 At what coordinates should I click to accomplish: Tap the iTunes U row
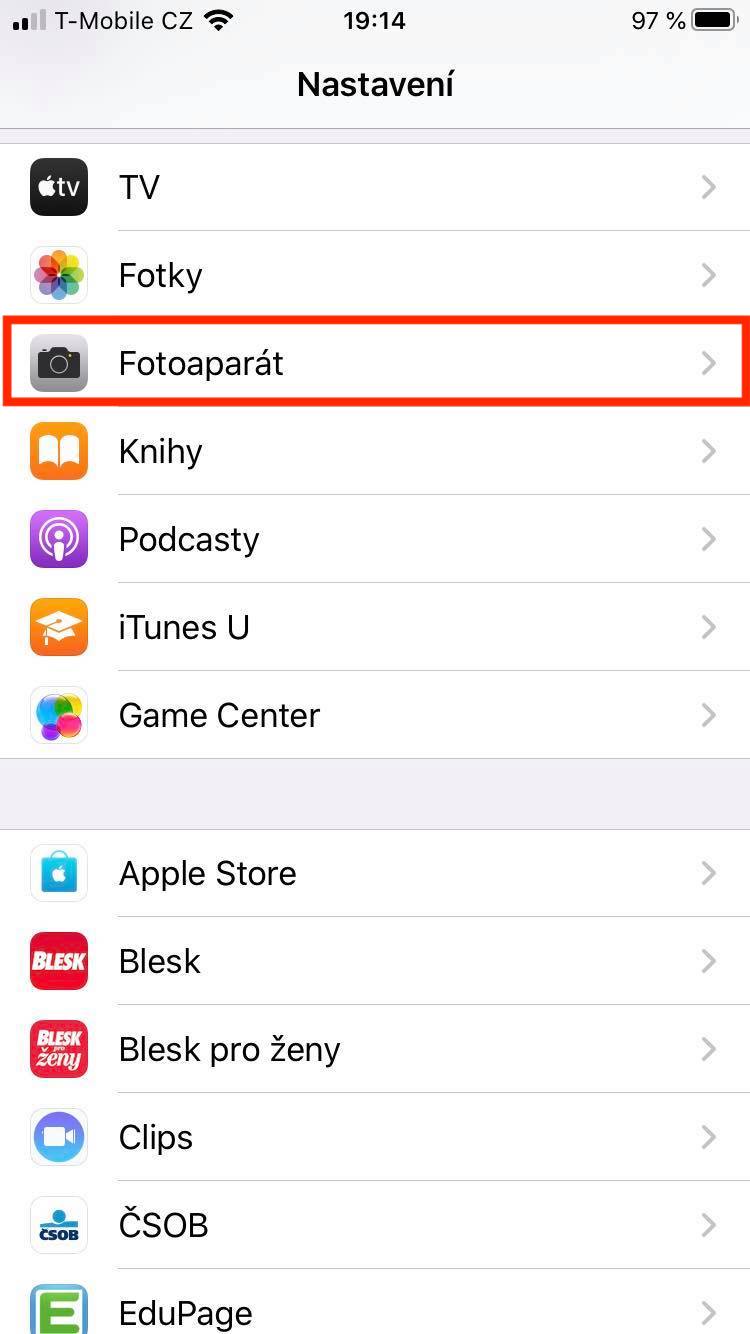coord(375,627)
